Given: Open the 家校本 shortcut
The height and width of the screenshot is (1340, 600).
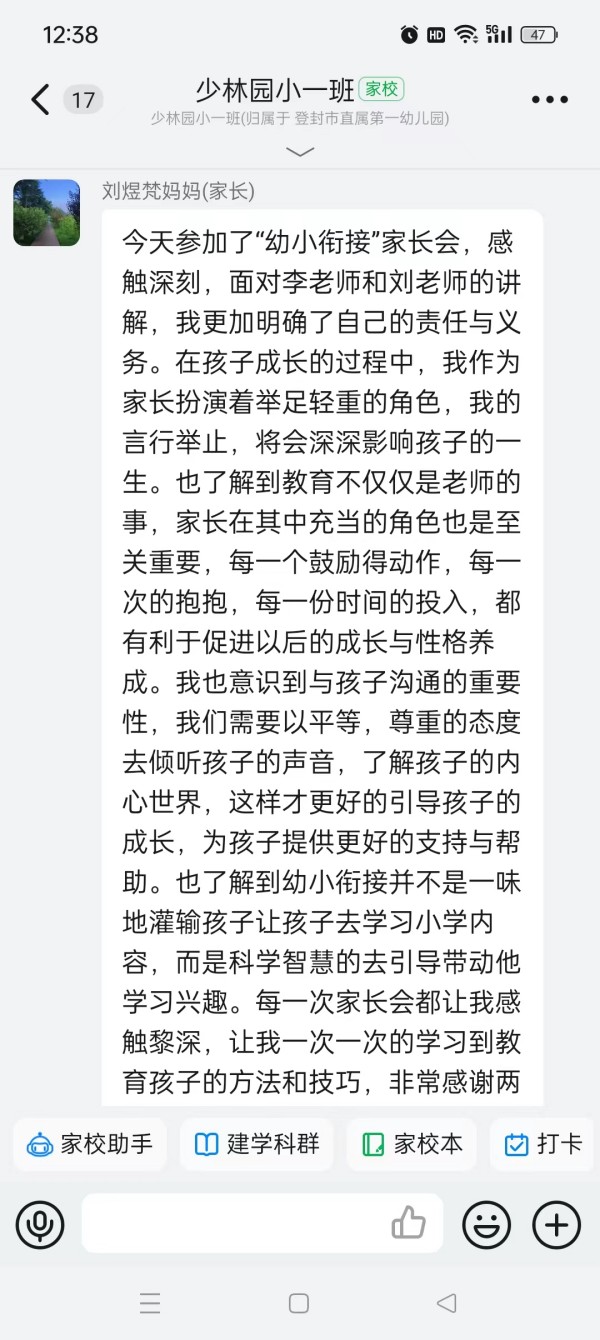Looking at the screenshot, I should [412, 1144].
